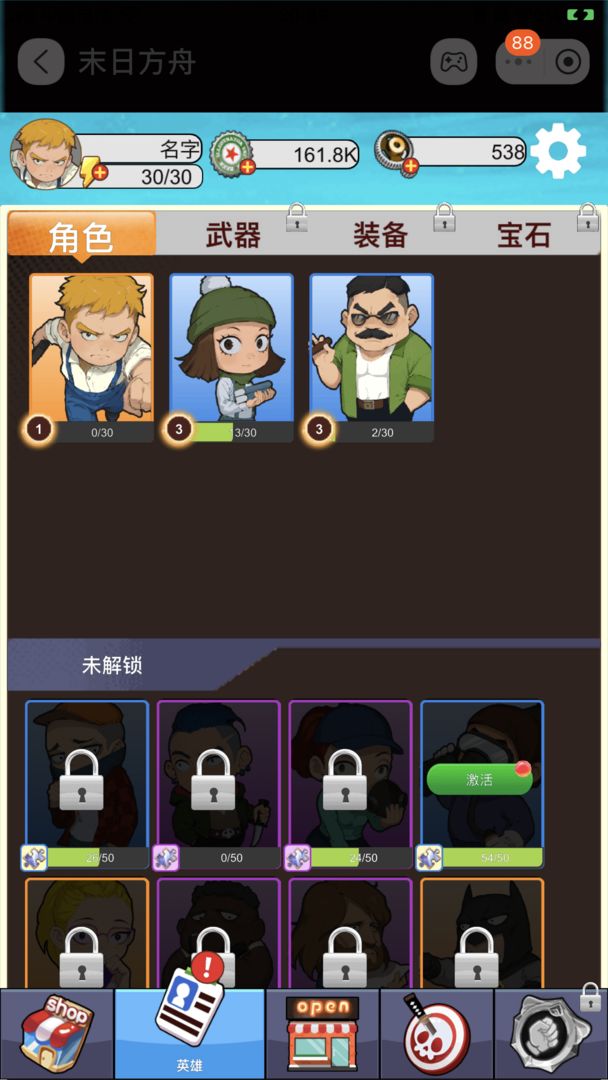Screen dimensions: 608x1080
Task: Close the mini program via circle button
Action: (x=568, y=62)
